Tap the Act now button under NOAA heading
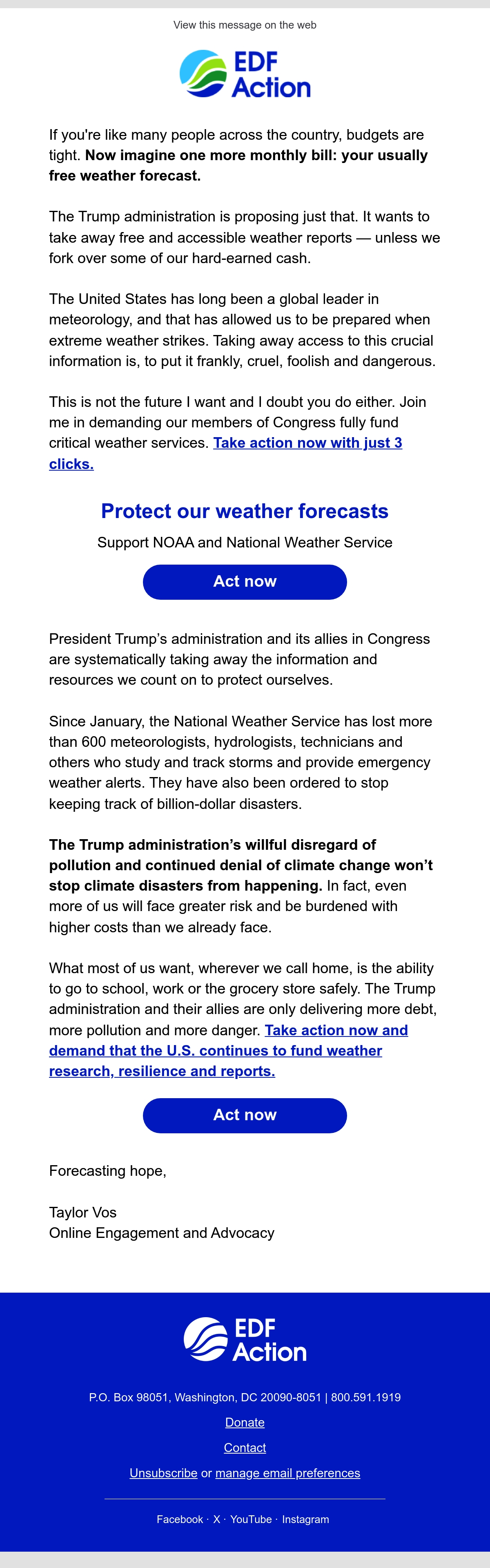 [x=245, y=582]
